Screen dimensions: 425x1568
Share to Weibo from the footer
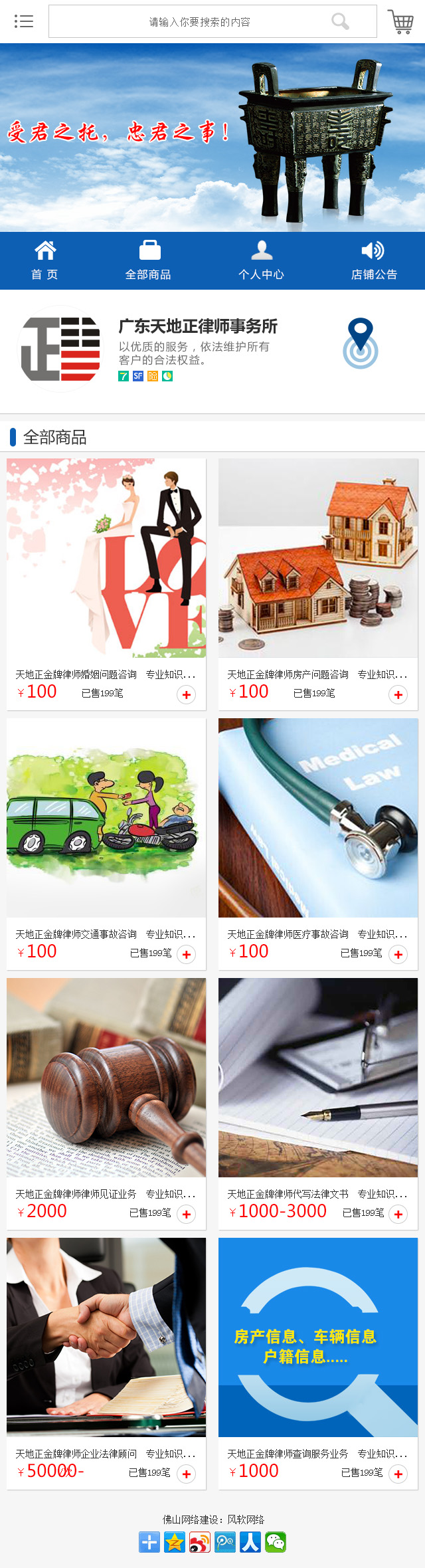[x=200, y=1542]
